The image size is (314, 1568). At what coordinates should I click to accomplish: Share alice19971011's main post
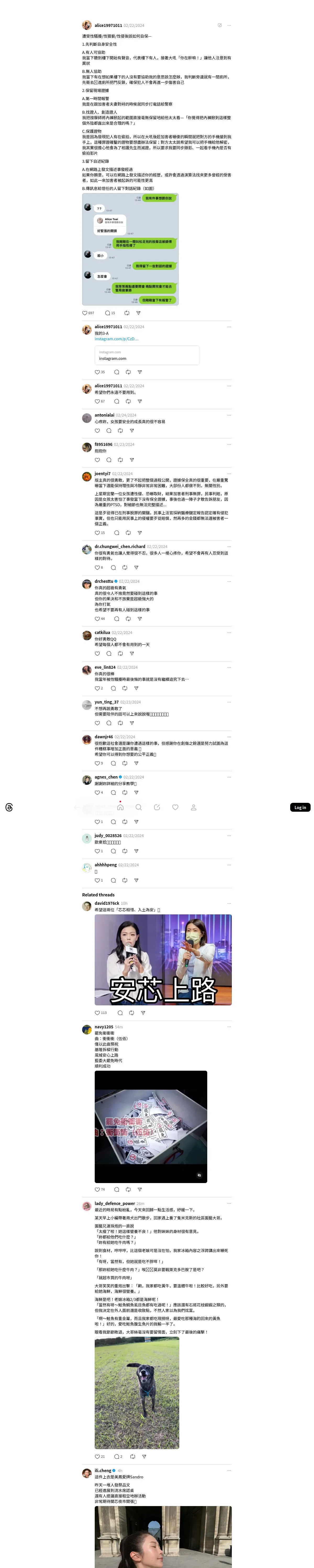[x=138, y=313]
